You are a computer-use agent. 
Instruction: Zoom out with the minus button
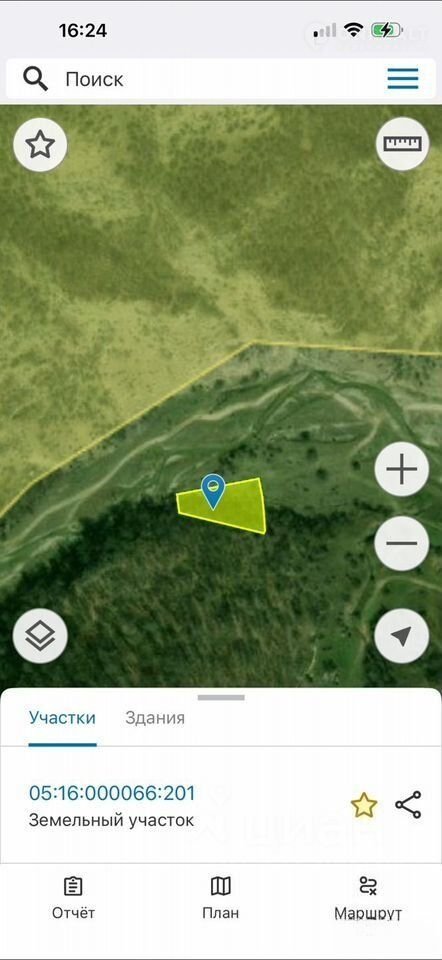pos(402,544)
